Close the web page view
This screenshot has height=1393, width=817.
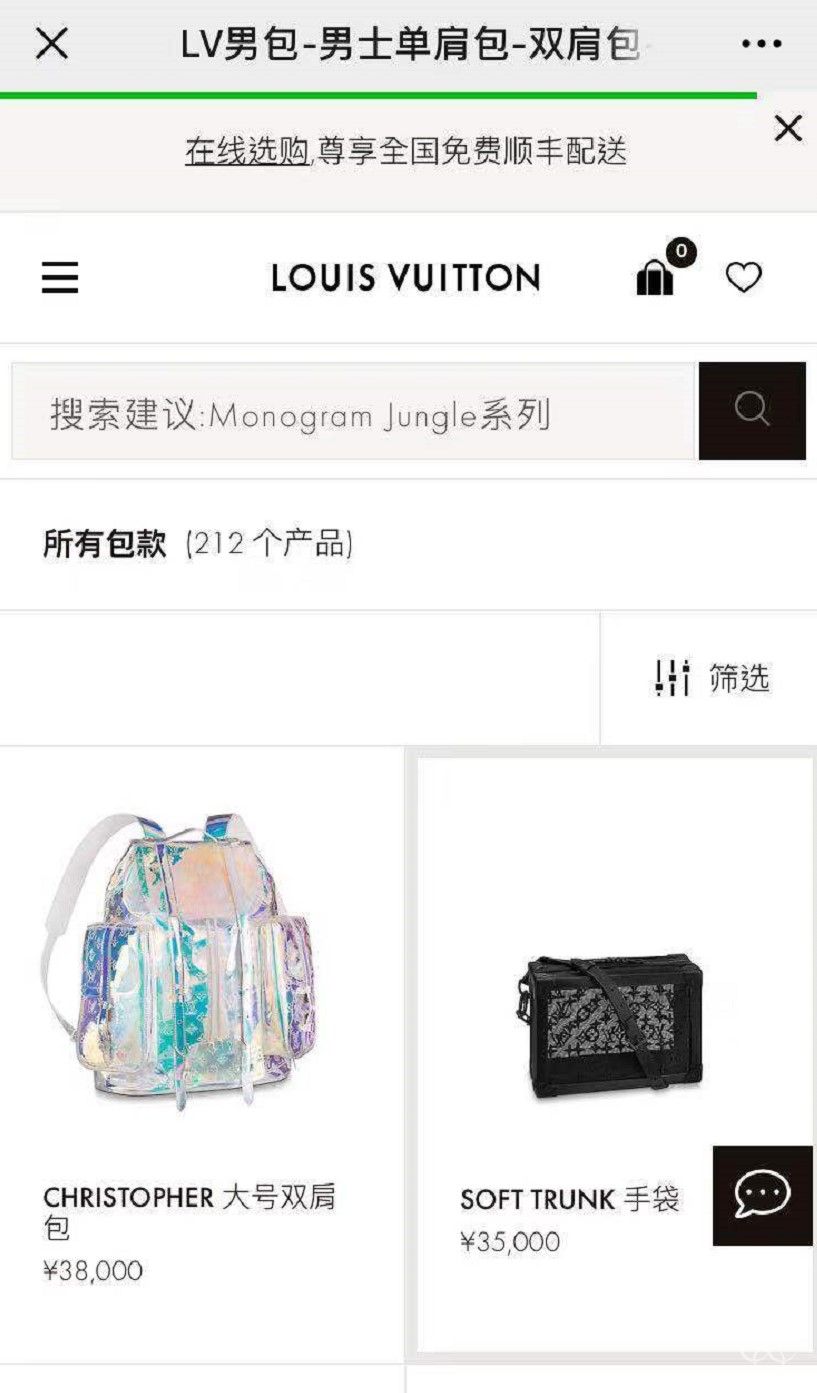coord(52,44)
